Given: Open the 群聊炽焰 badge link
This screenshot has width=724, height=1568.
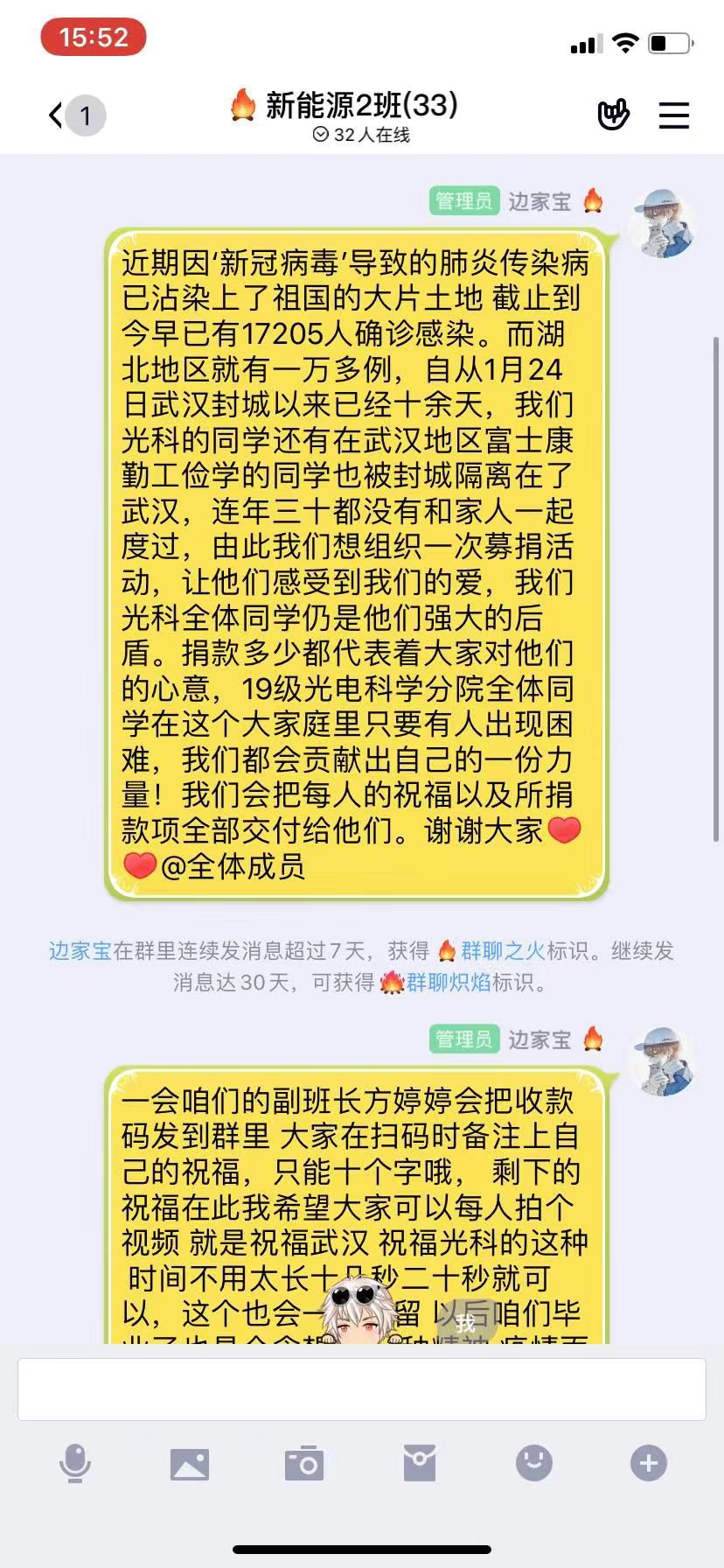Looking at the screenshot, I should 448,983.
